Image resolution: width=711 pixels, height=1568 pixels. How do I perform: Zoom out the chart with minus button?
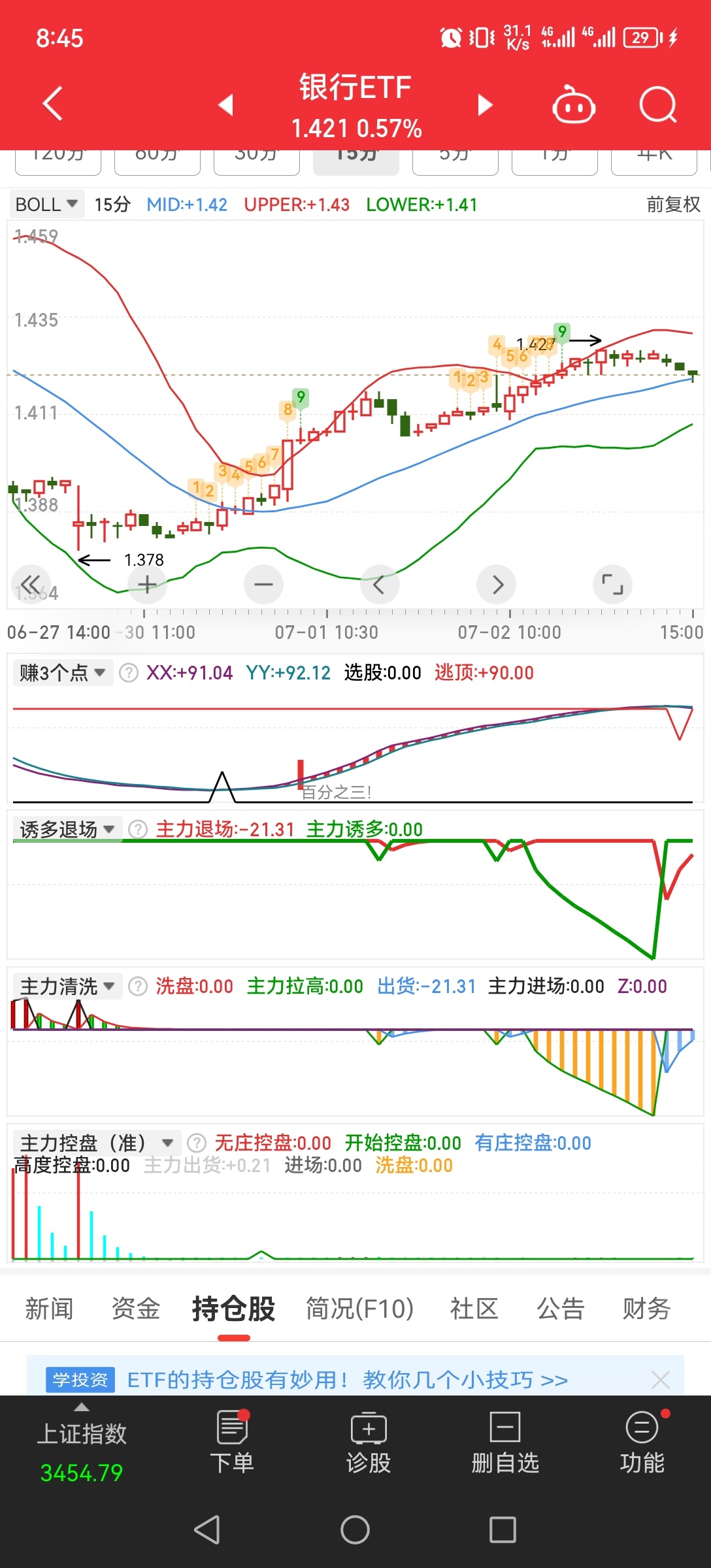(x=263, y=584)
